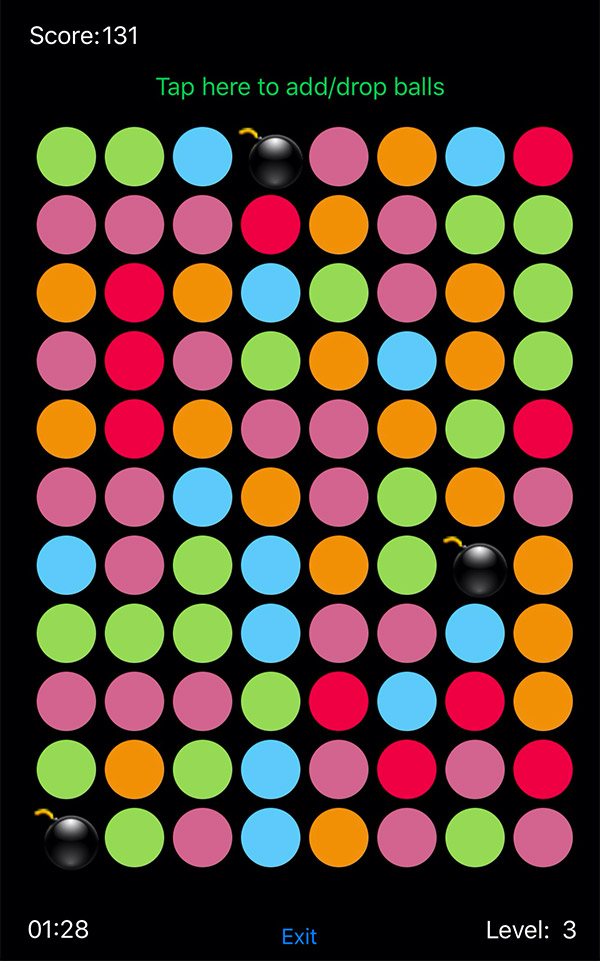Tap the bomb in the bottom-left corner
Image resolution: width=600 pixels, height=961 pixels.
click(69, 840)
